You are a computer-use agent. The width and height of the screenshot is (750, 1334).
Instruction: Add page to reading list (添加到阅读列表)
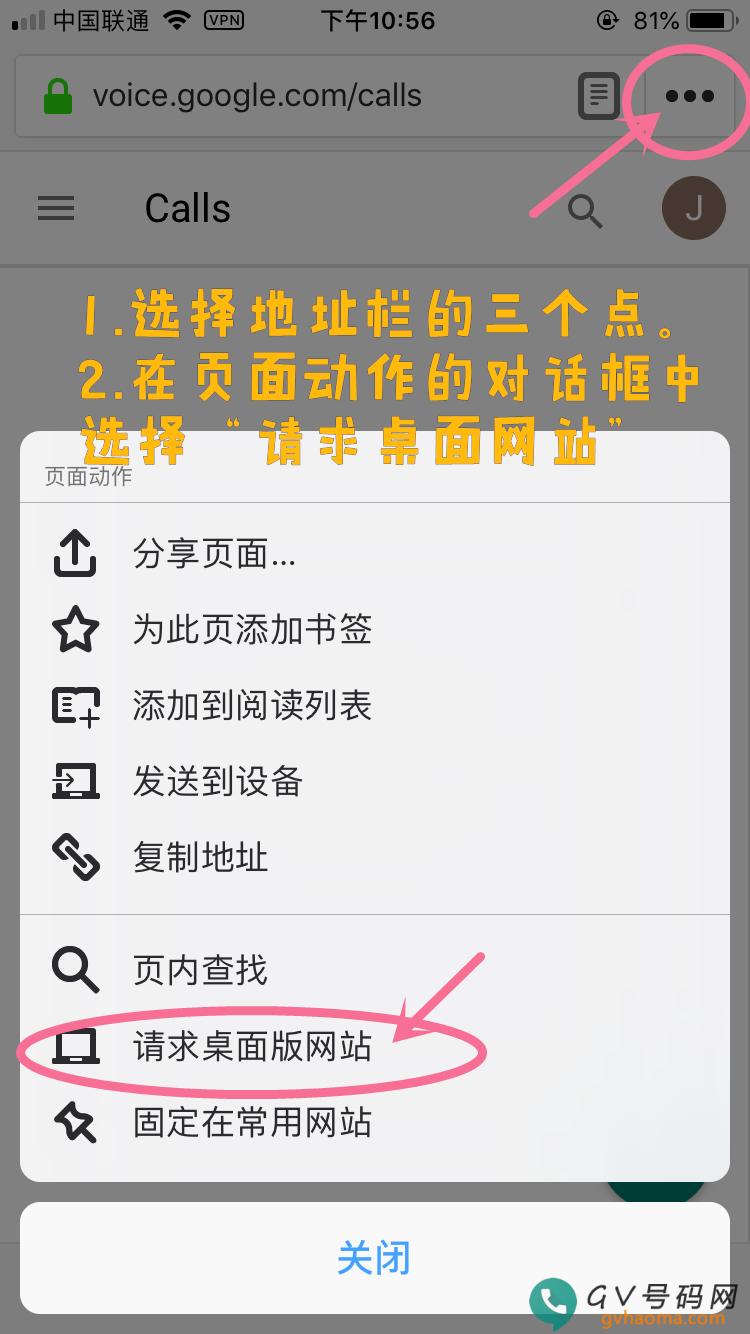coord(252,705)
